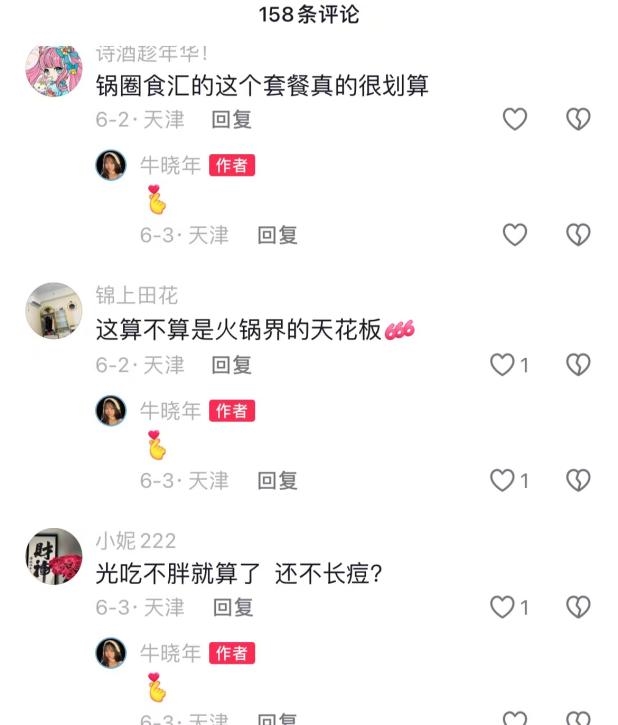Open the username 锦上田花
618x725 pixels.
(137, 295)
